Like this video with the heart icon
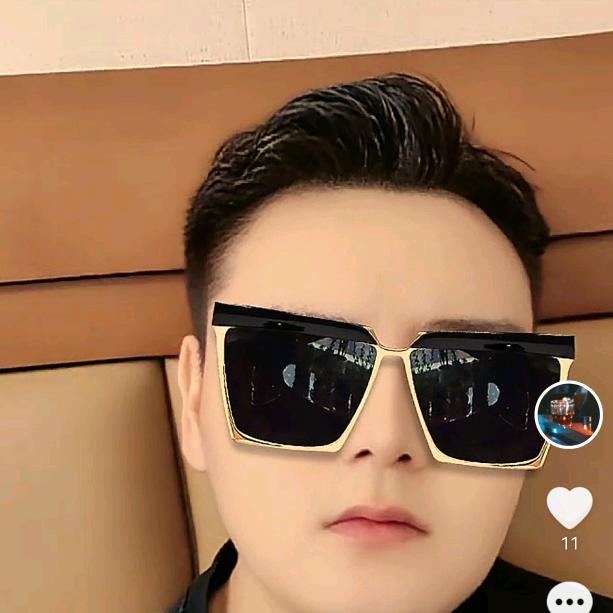The image size is (613, 613). tap(569, 507)
